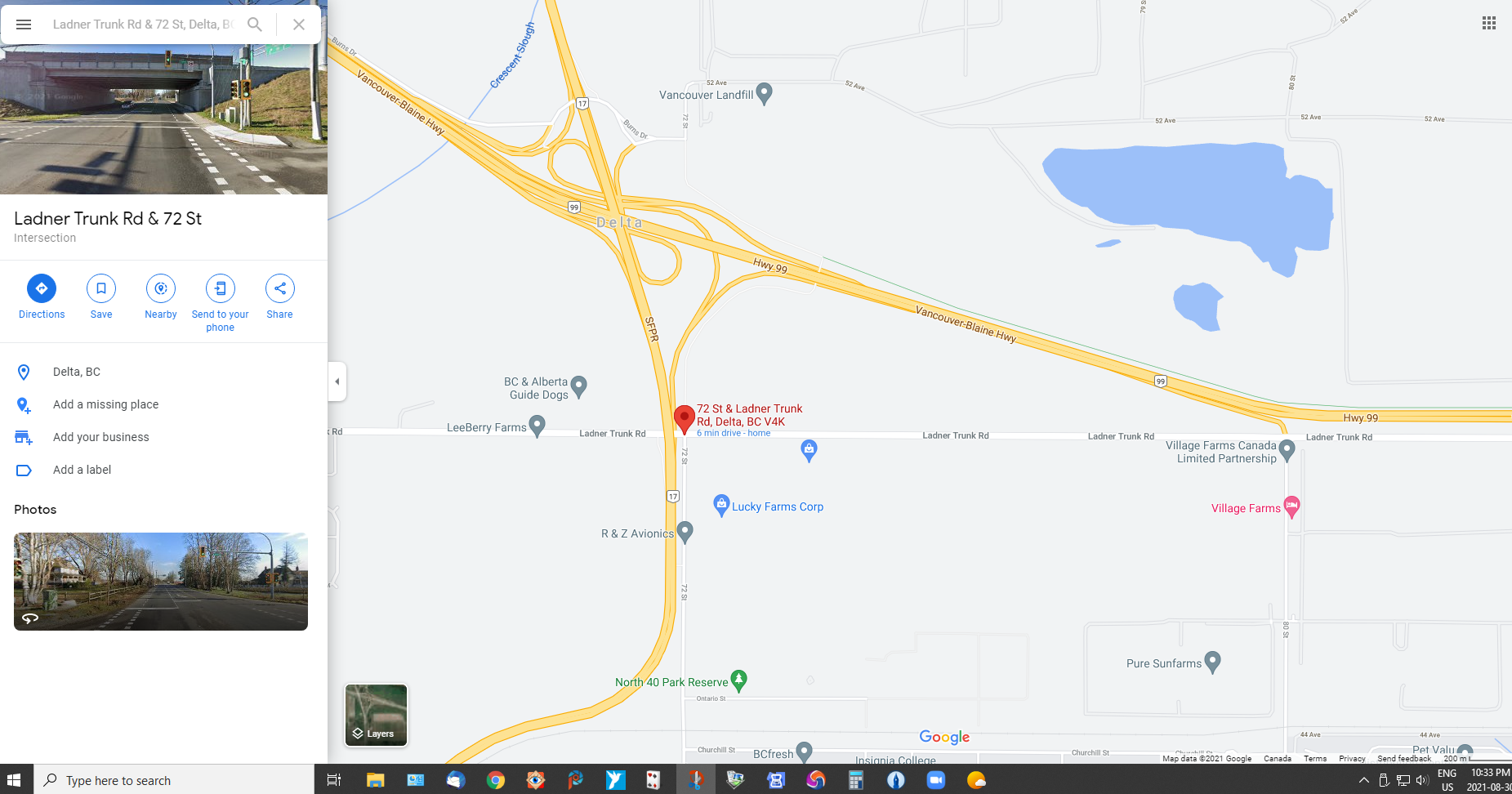Viewport: 1512px width, 794px height.
Task: Get Directions to this intersection
Action: tap(42, 288)
